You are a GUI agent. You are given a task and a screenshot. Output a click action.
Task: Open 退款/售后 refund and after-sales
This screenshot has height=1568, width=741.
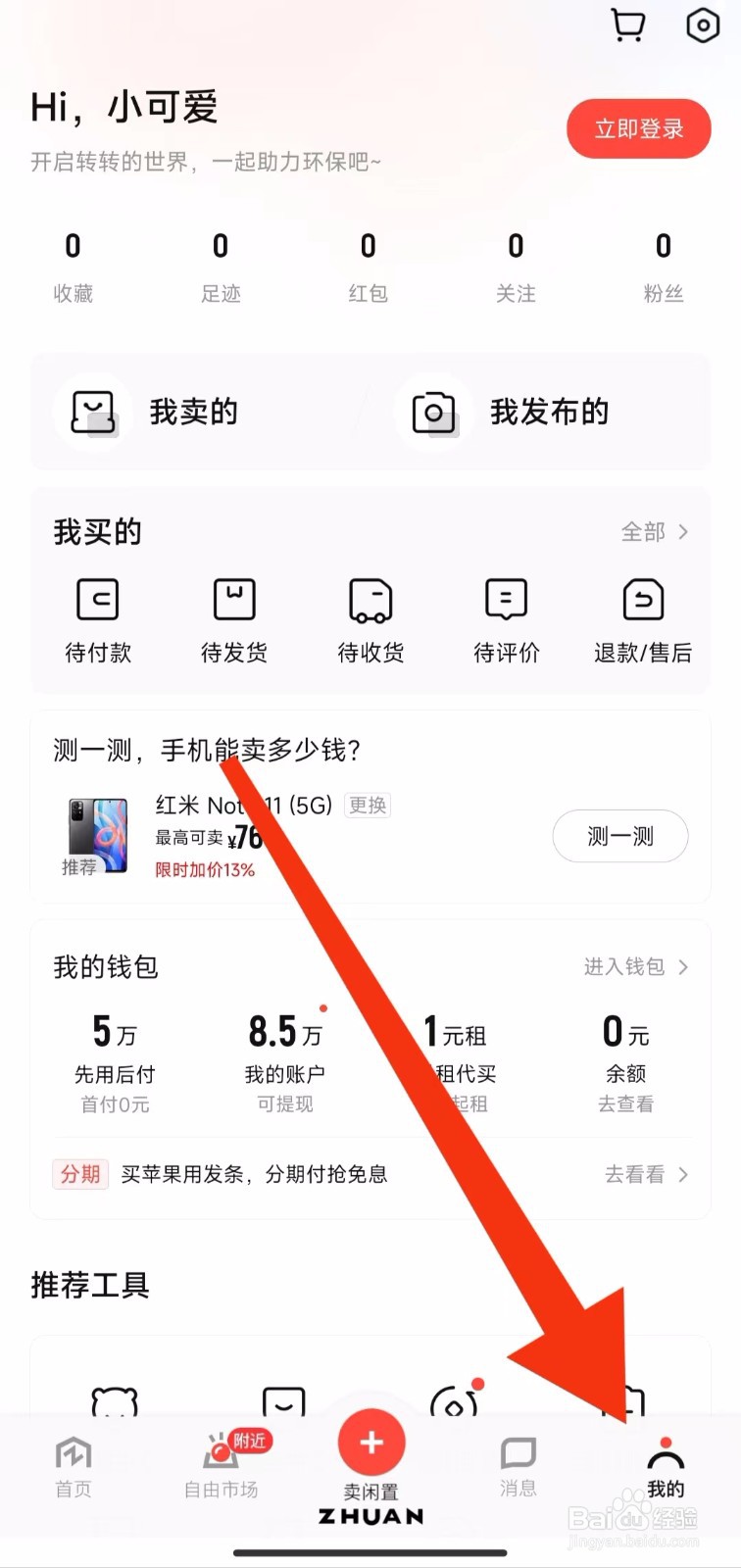[642, 619]
